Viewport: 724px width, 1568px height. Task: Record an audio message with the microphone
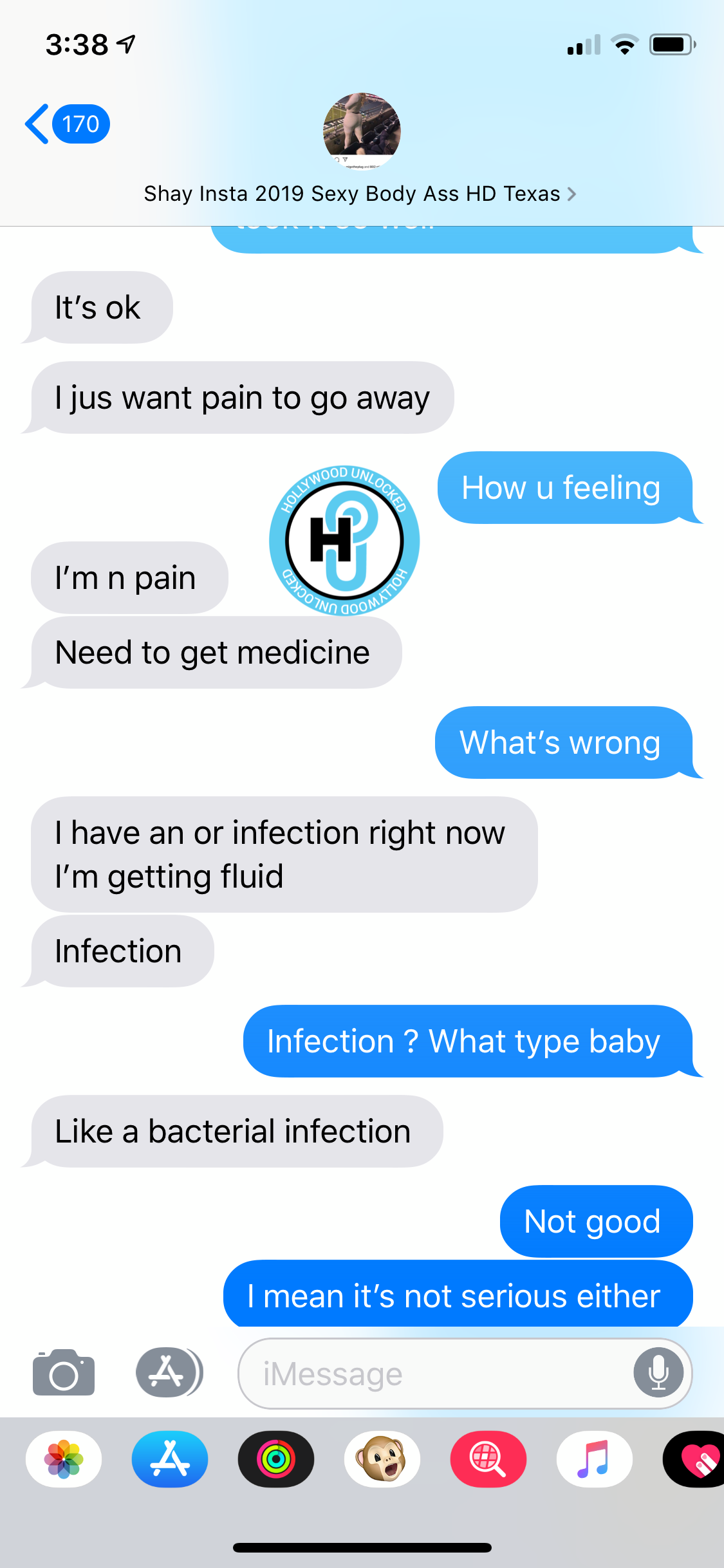tap(658, 1373)
